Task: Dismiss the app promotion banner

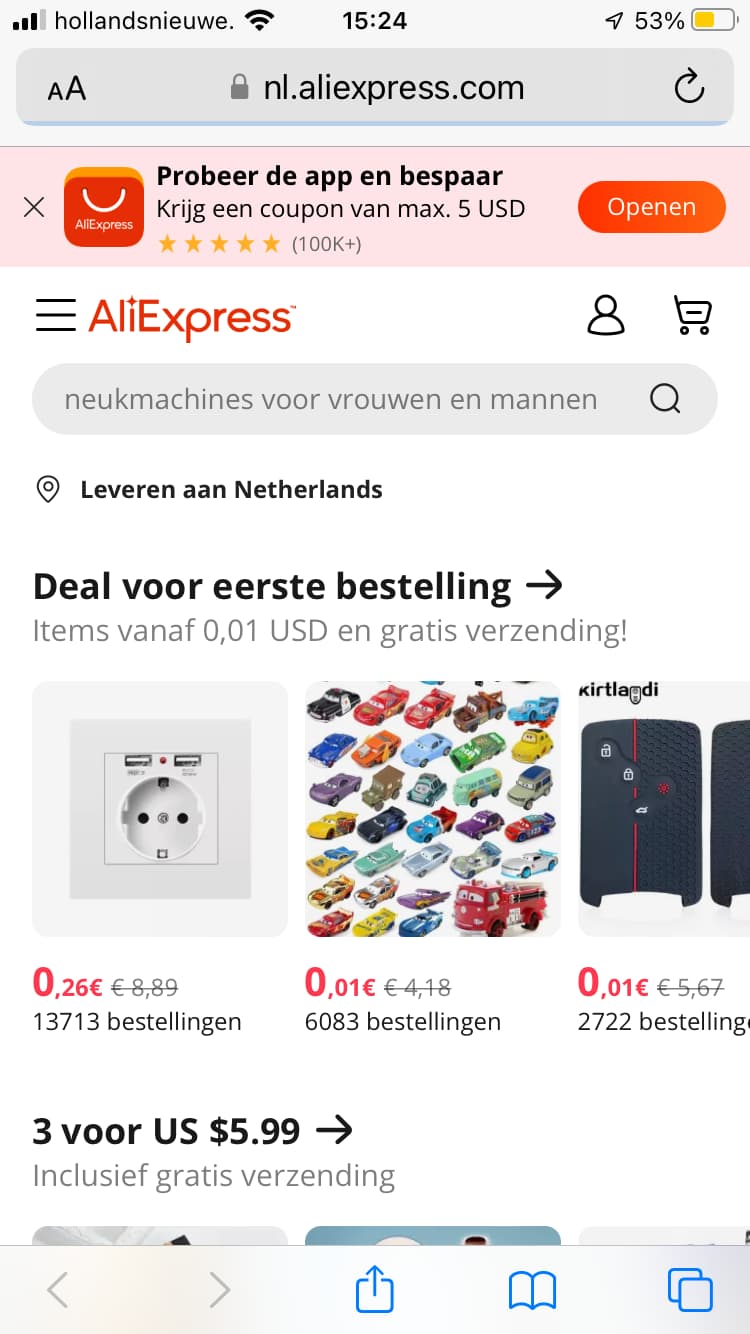Action: [34, 207]
